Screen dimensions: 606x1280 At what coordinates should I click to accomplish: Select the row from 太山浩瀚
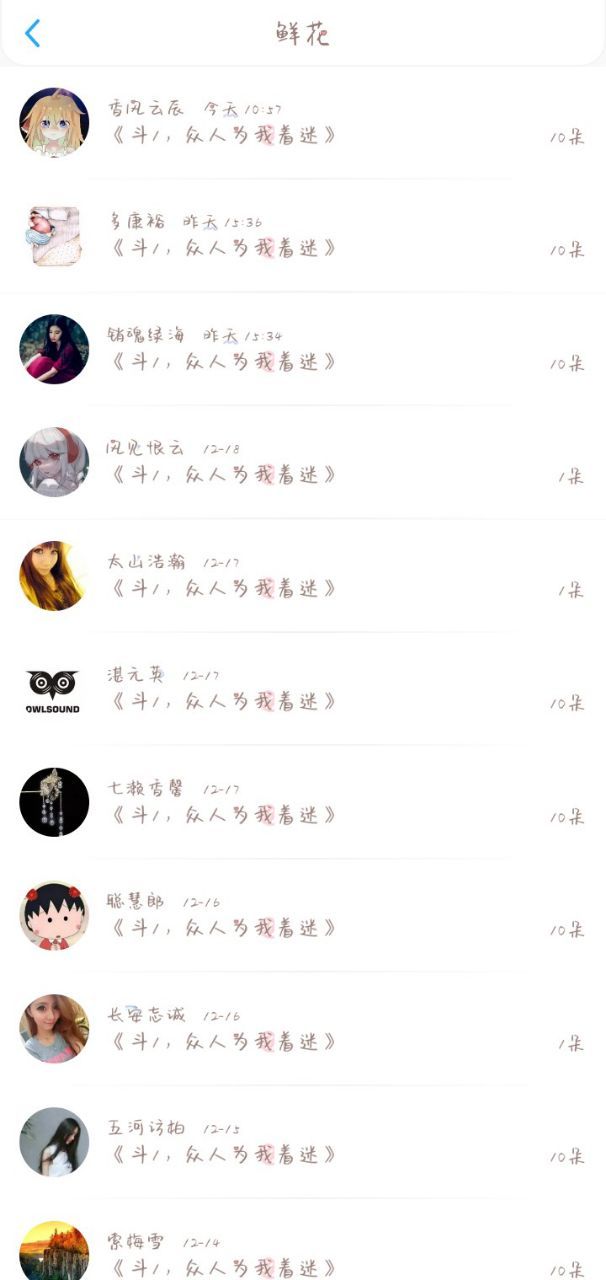pyautogui.click(x=303, y=575)
